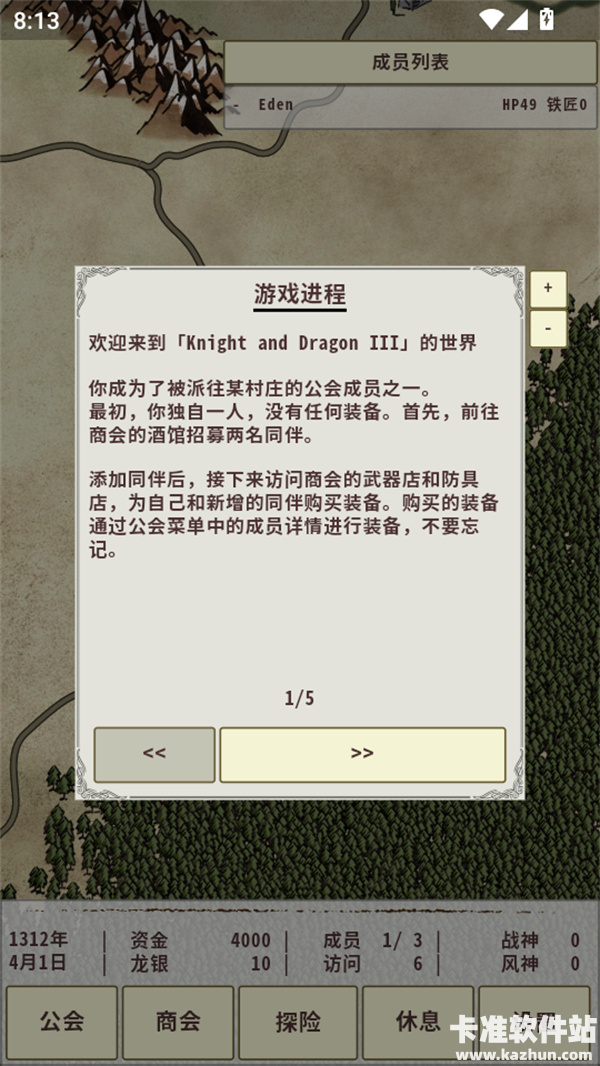This screenshot has height=1066, width=600.
Task: Decrease dialog text size with minus
Action: 548,328
